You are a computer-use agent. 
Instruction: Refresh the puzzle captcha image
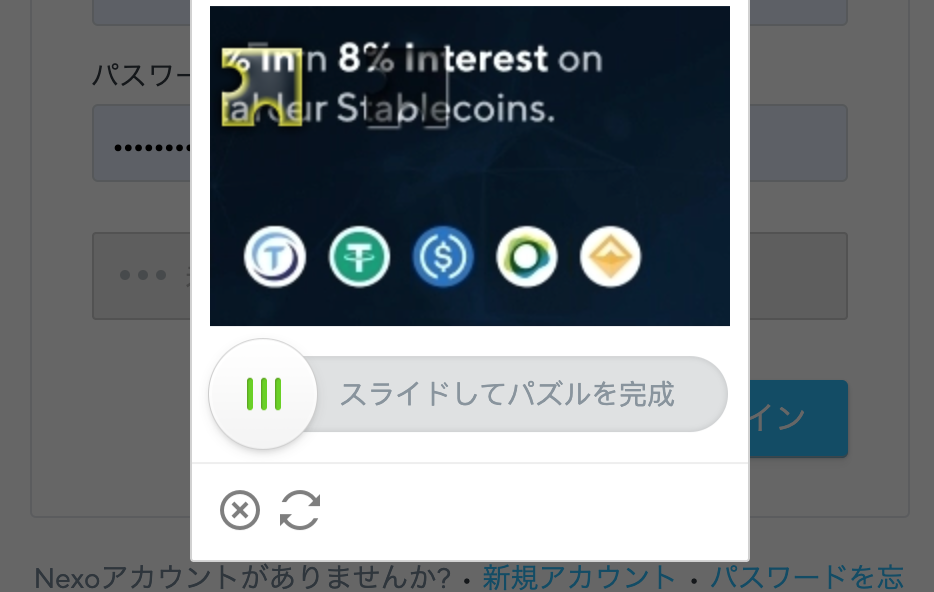pos(300,510)
